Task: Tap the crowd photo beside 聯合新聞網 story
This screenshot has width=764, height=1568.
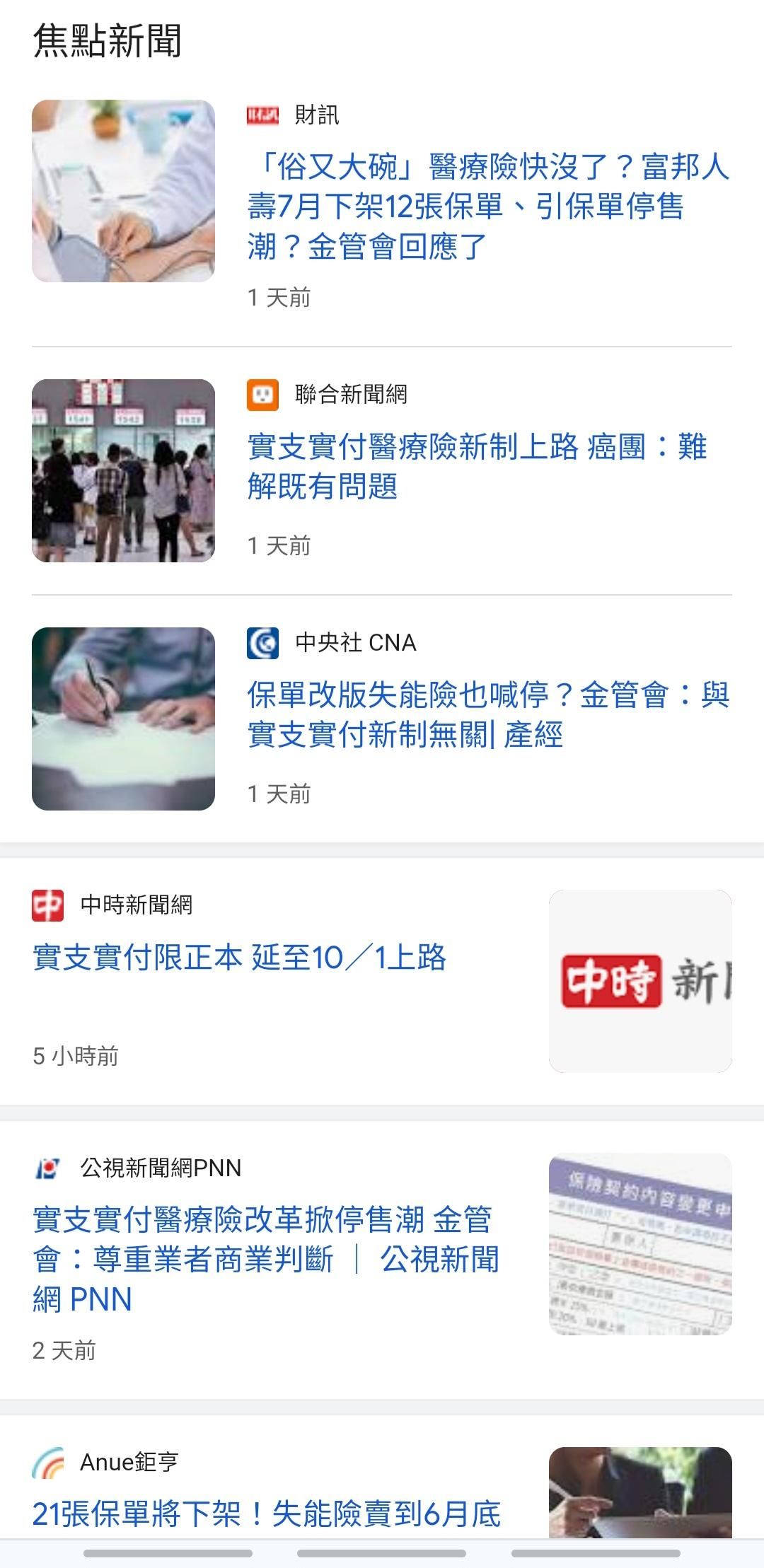Action: [123, 470]
